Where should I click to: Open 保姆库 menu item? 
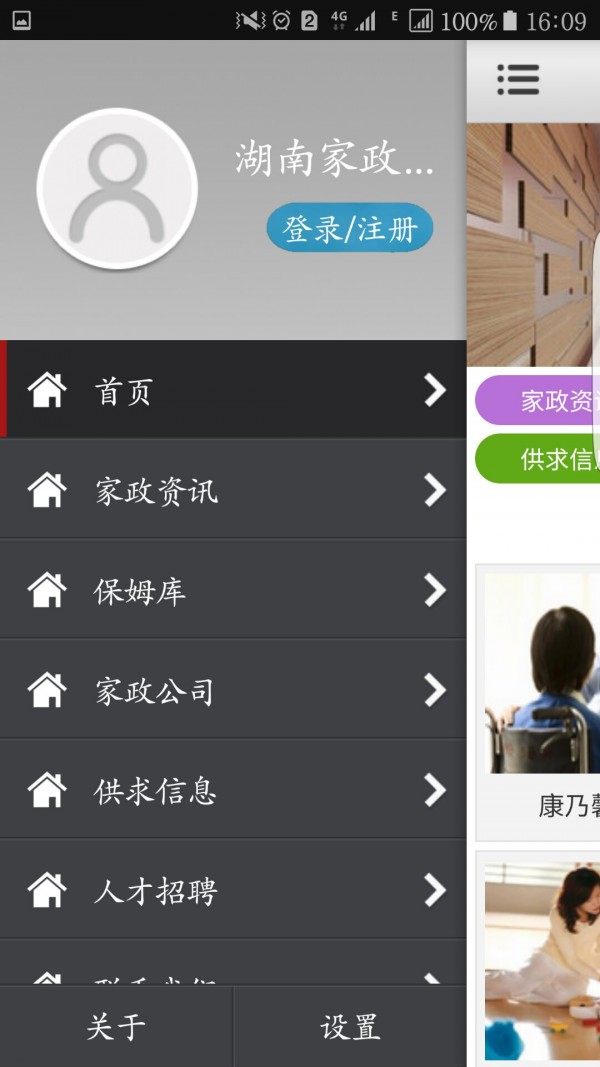(x=233, y=590)
